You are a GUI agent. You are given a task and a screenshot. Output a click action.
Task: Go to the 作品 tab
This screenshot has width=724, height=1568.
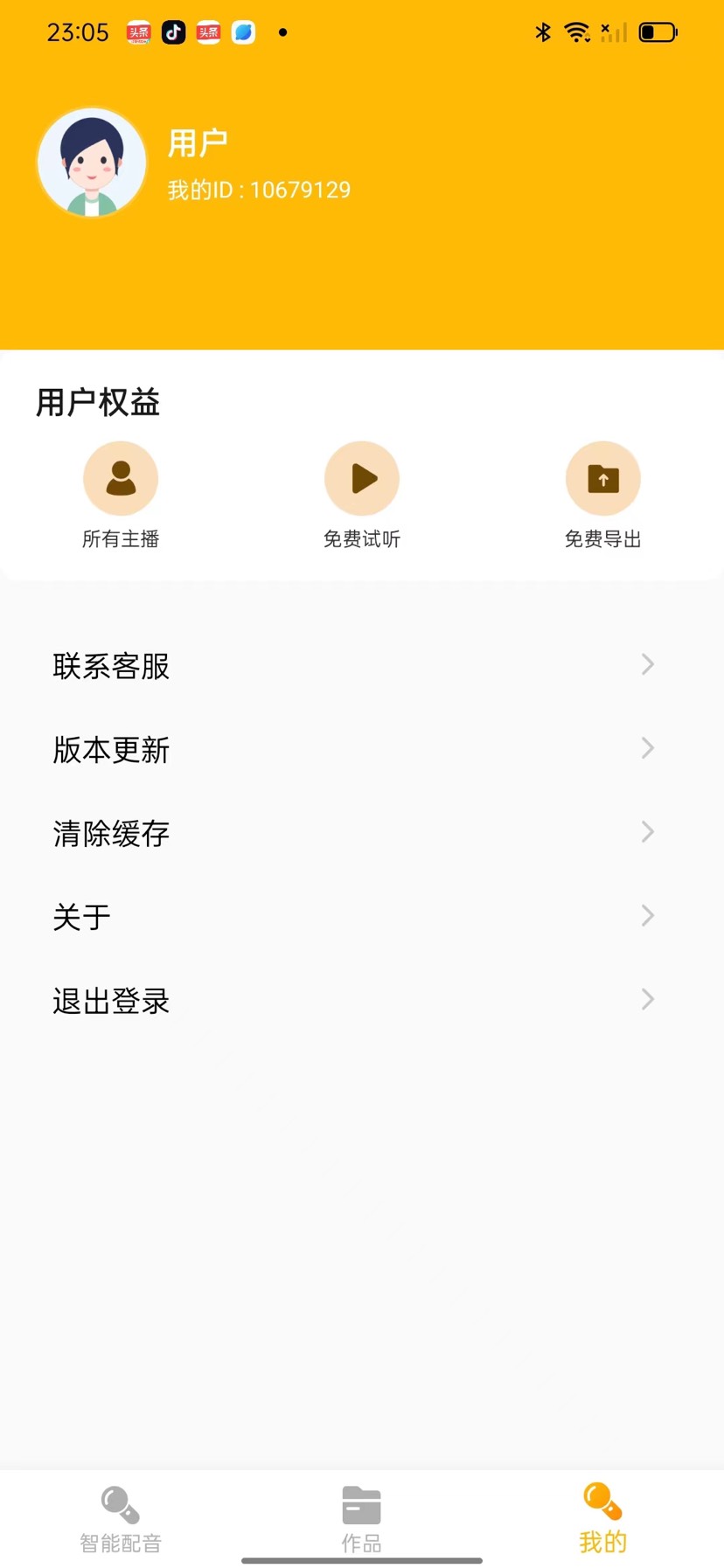point(362,1519)
